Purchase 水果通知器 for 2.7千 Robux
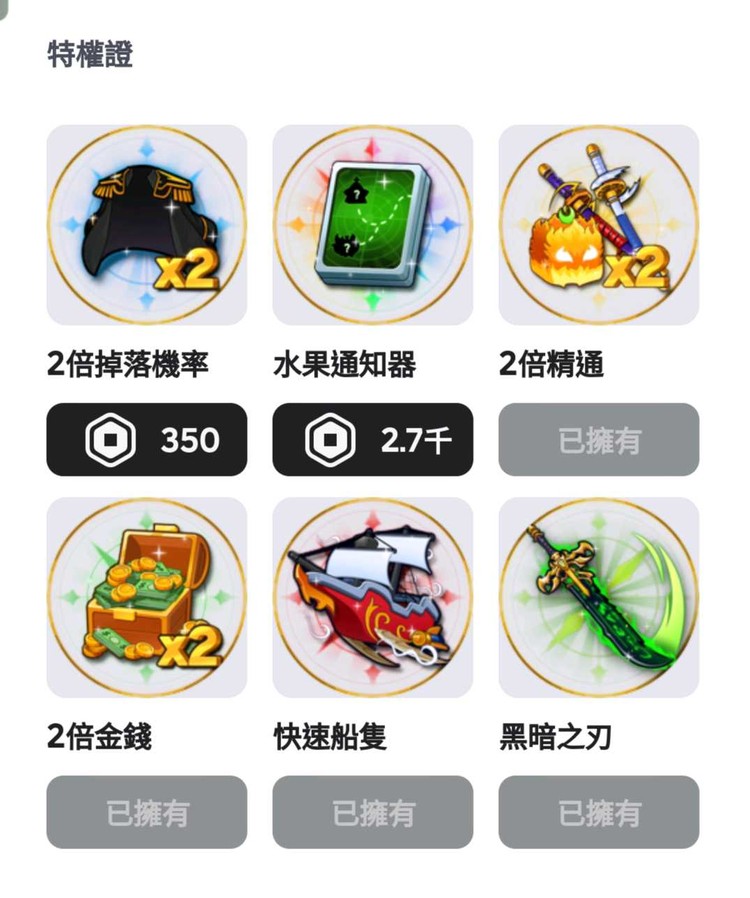The height and width of the screenshot is (898, 750). point(372,440)
